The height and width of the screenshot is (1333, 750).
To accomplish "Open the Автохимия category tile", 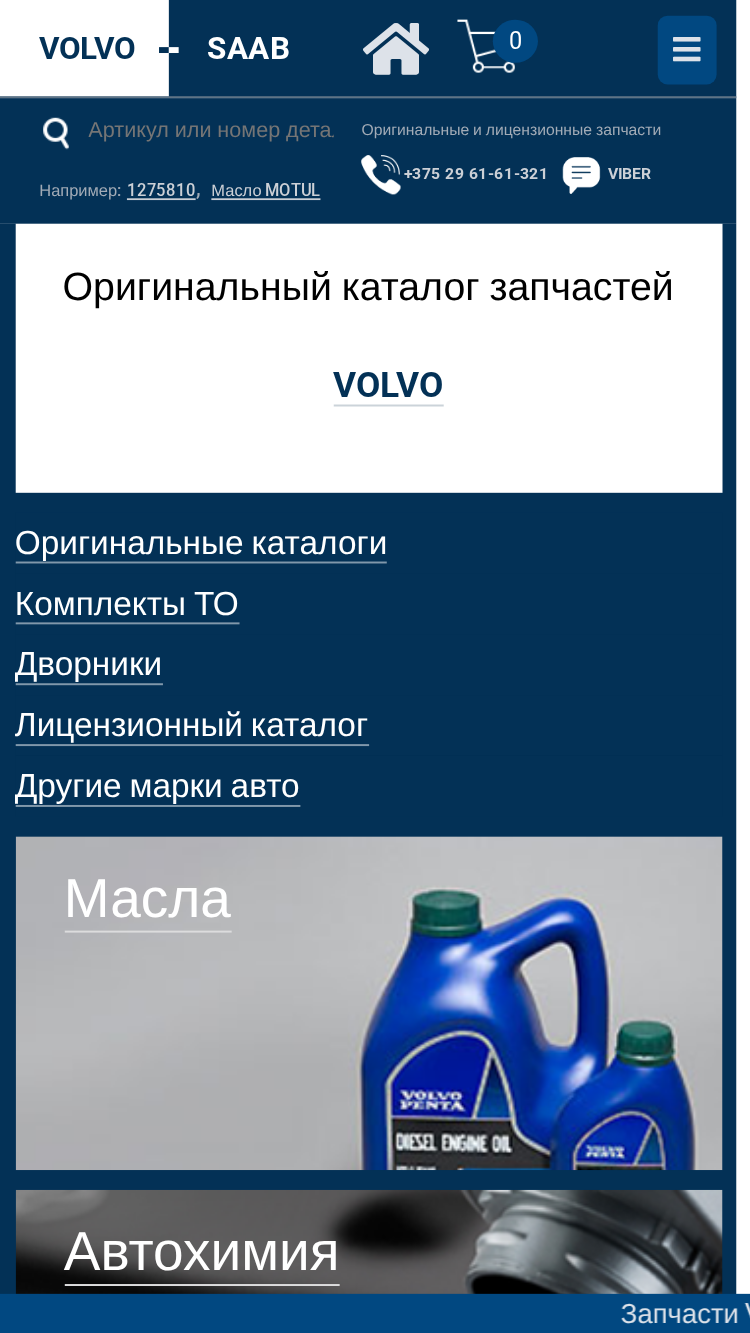I will pyautogui.click(x=369, y=1241).
